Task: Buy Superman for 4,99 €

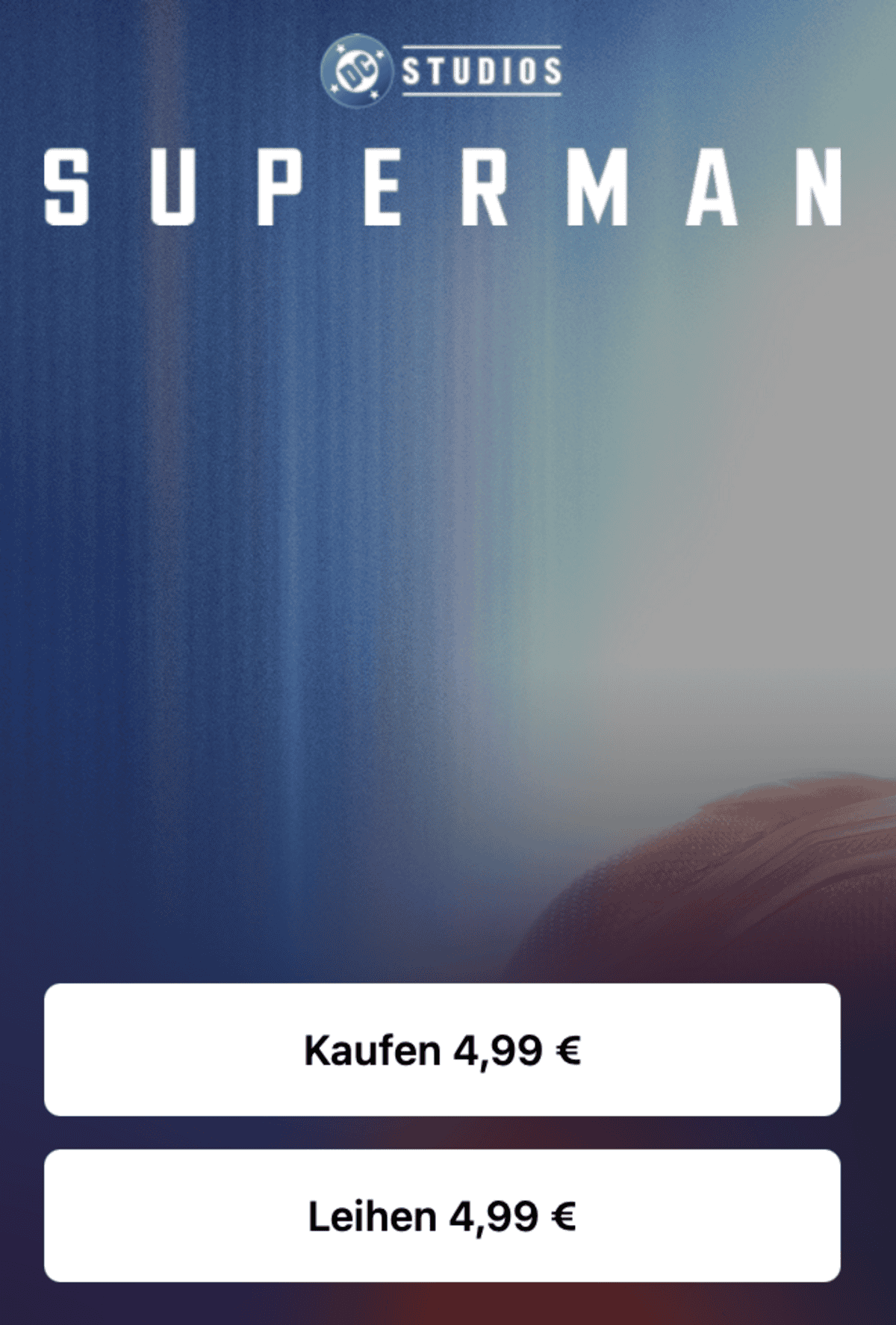Action: (442, 1049)
